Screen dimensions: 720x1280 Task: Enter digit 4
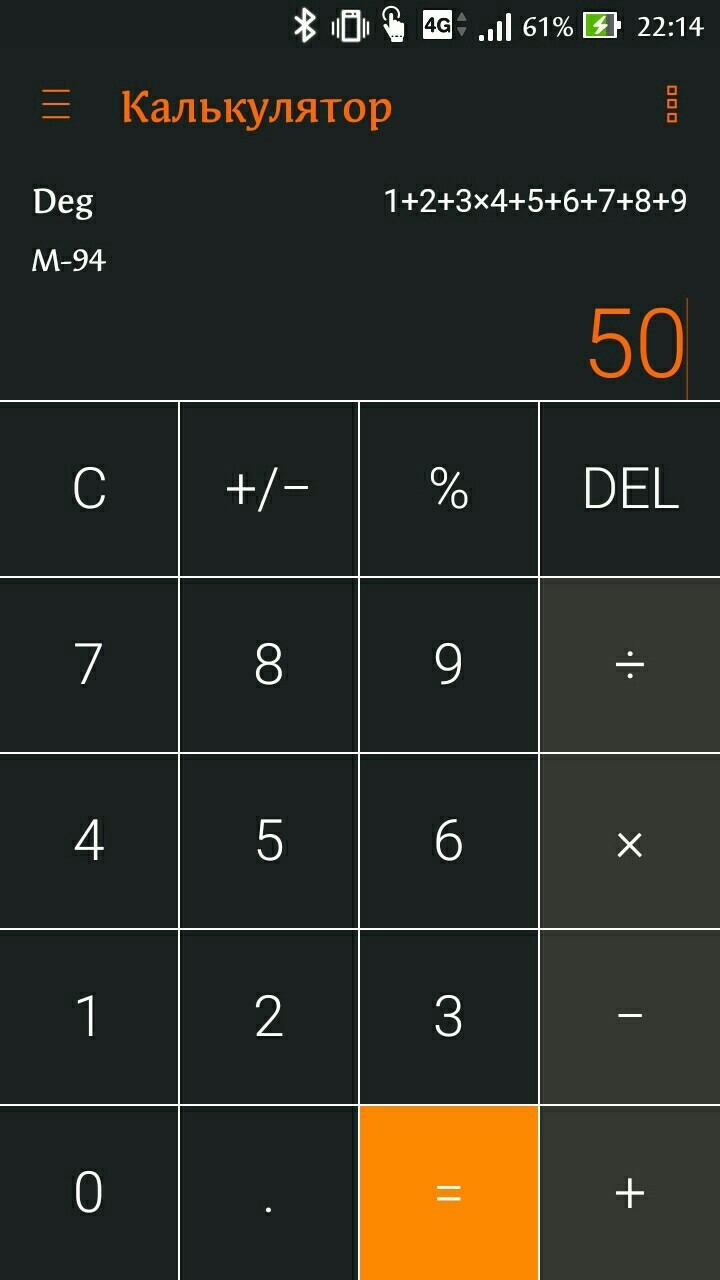pos(89,841)
